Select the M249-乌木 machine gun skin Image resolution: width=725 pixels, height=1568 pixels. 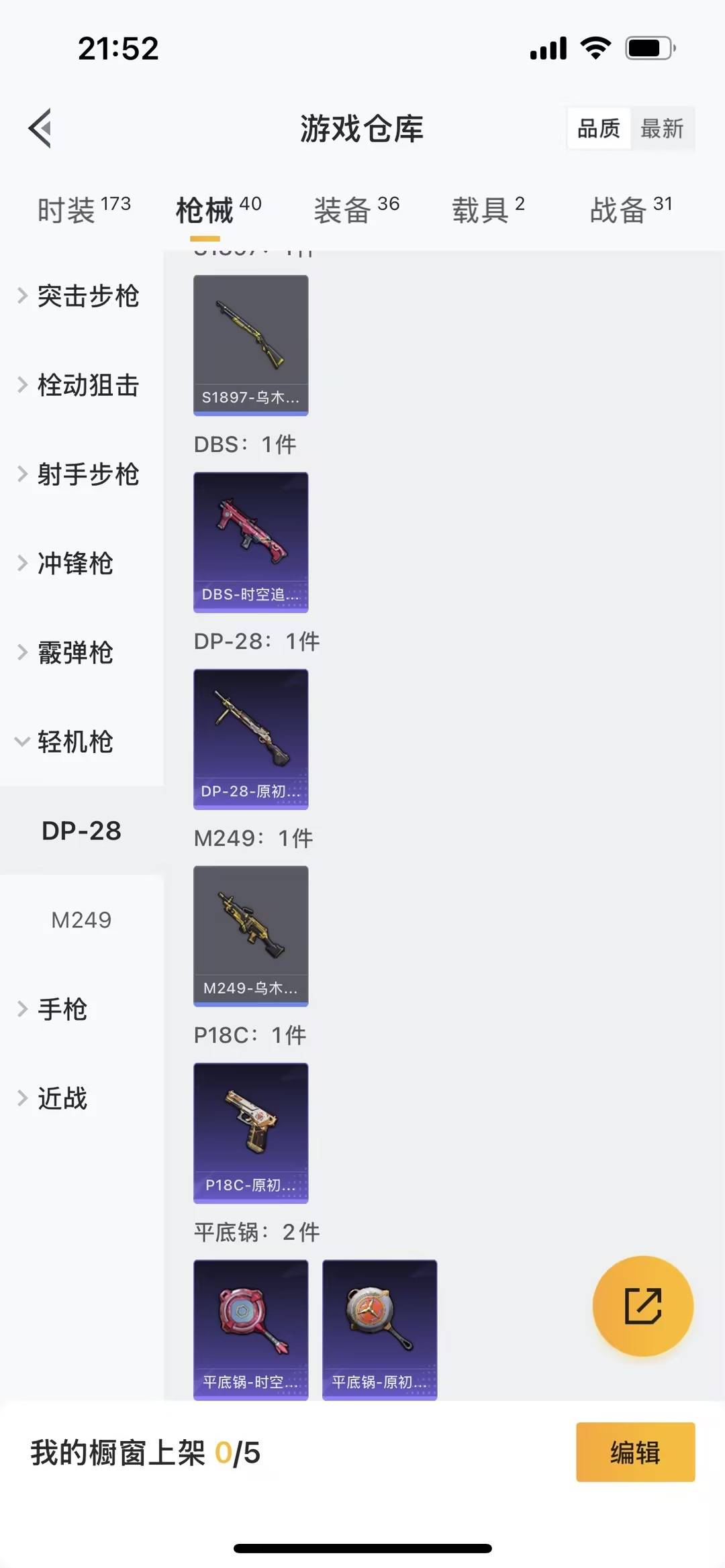click(x=250, y=935)
